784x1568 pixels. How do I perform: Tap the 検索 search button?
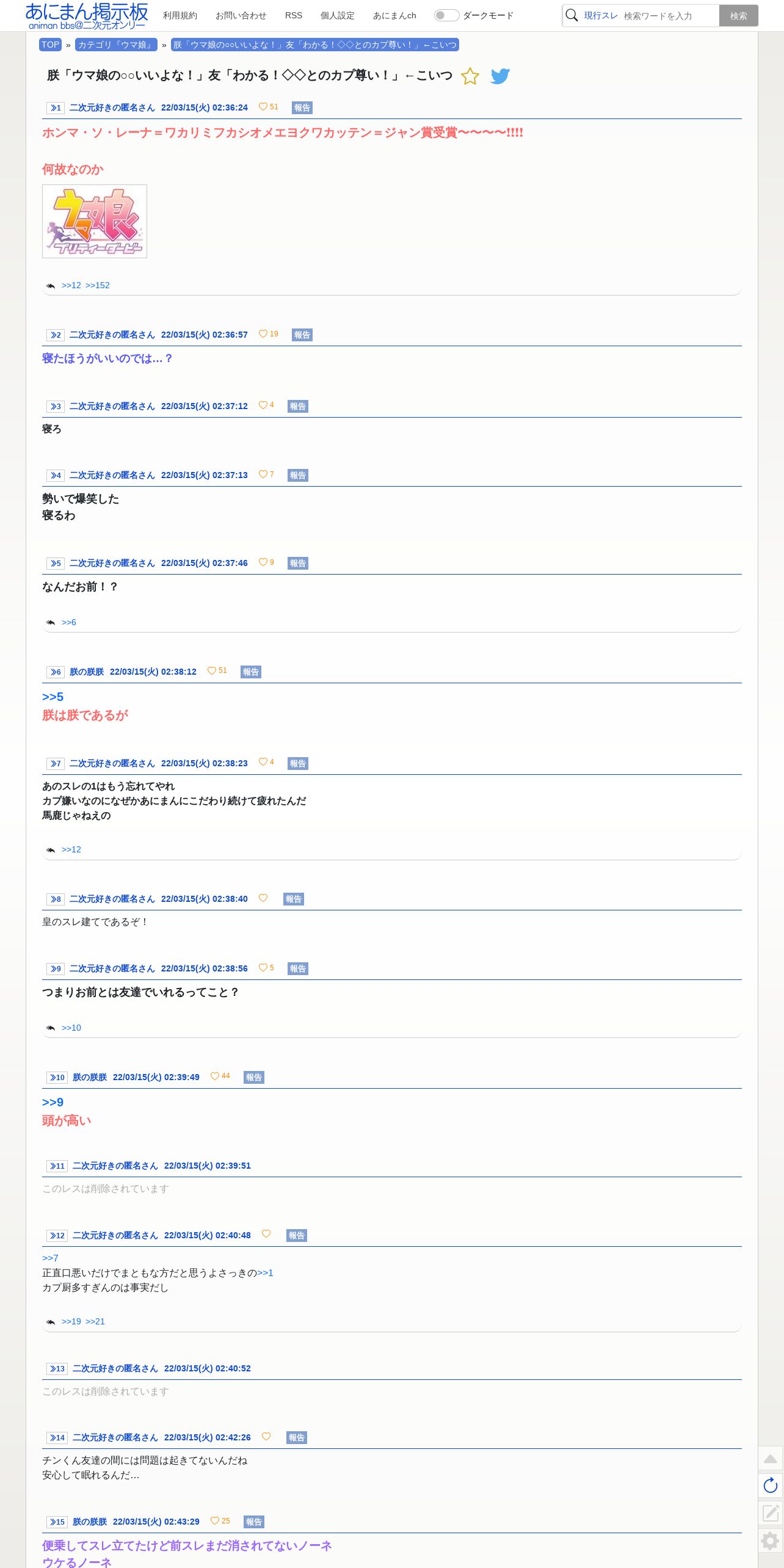coord(738,16)
